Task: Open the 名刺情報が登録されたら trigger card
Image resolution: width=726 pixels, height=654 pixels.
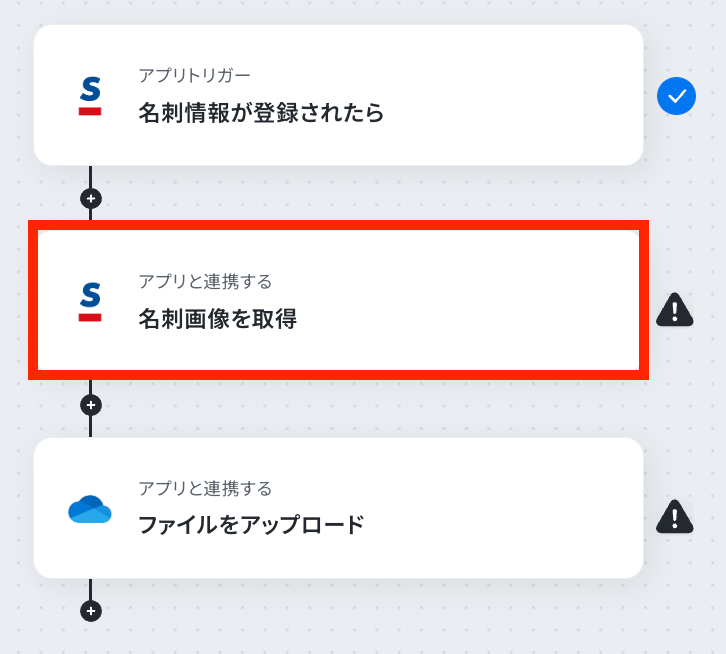Action: [338, 95]
